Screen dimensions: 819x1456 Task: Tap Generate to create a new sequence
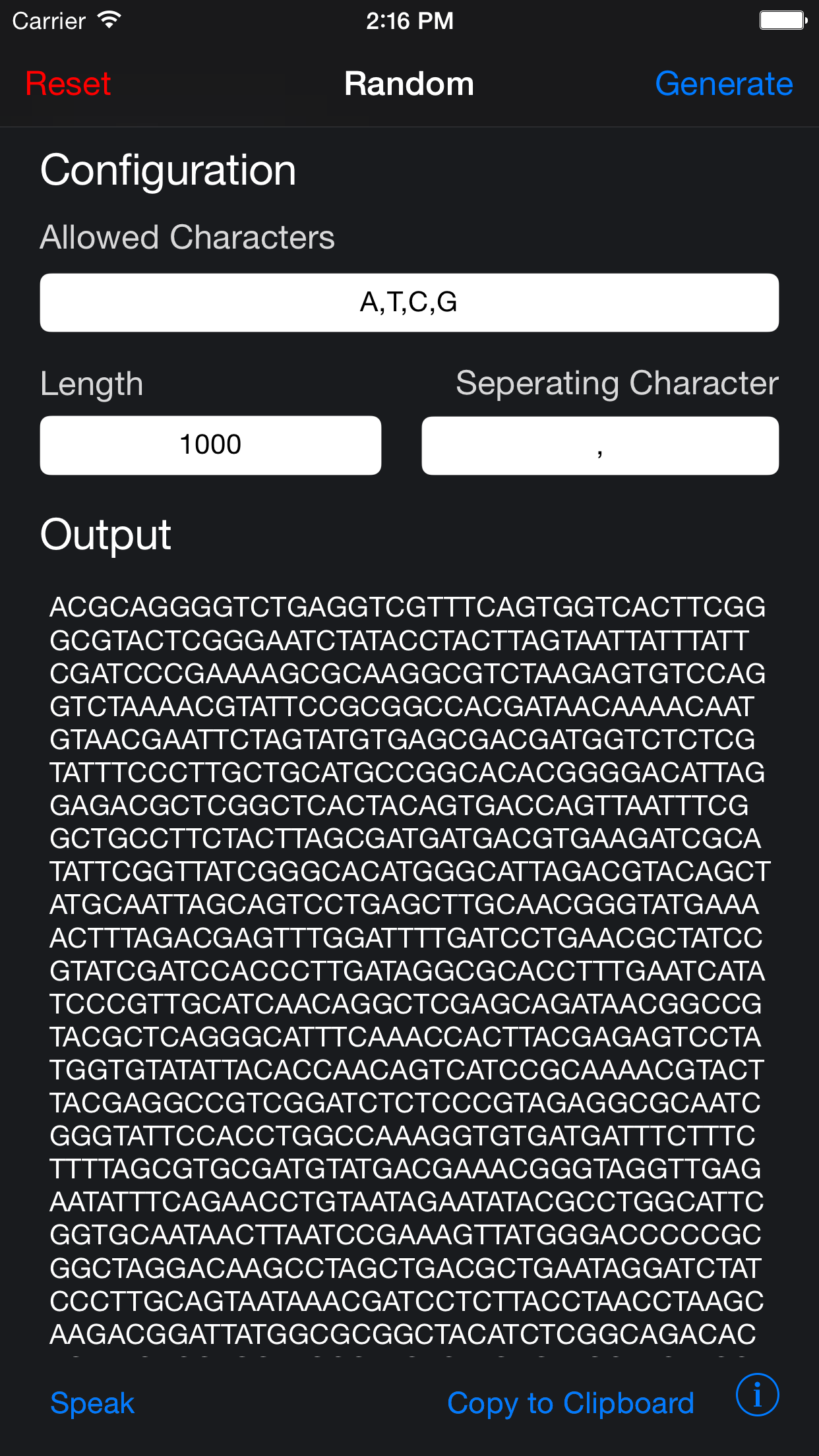(x=723, y=84)
